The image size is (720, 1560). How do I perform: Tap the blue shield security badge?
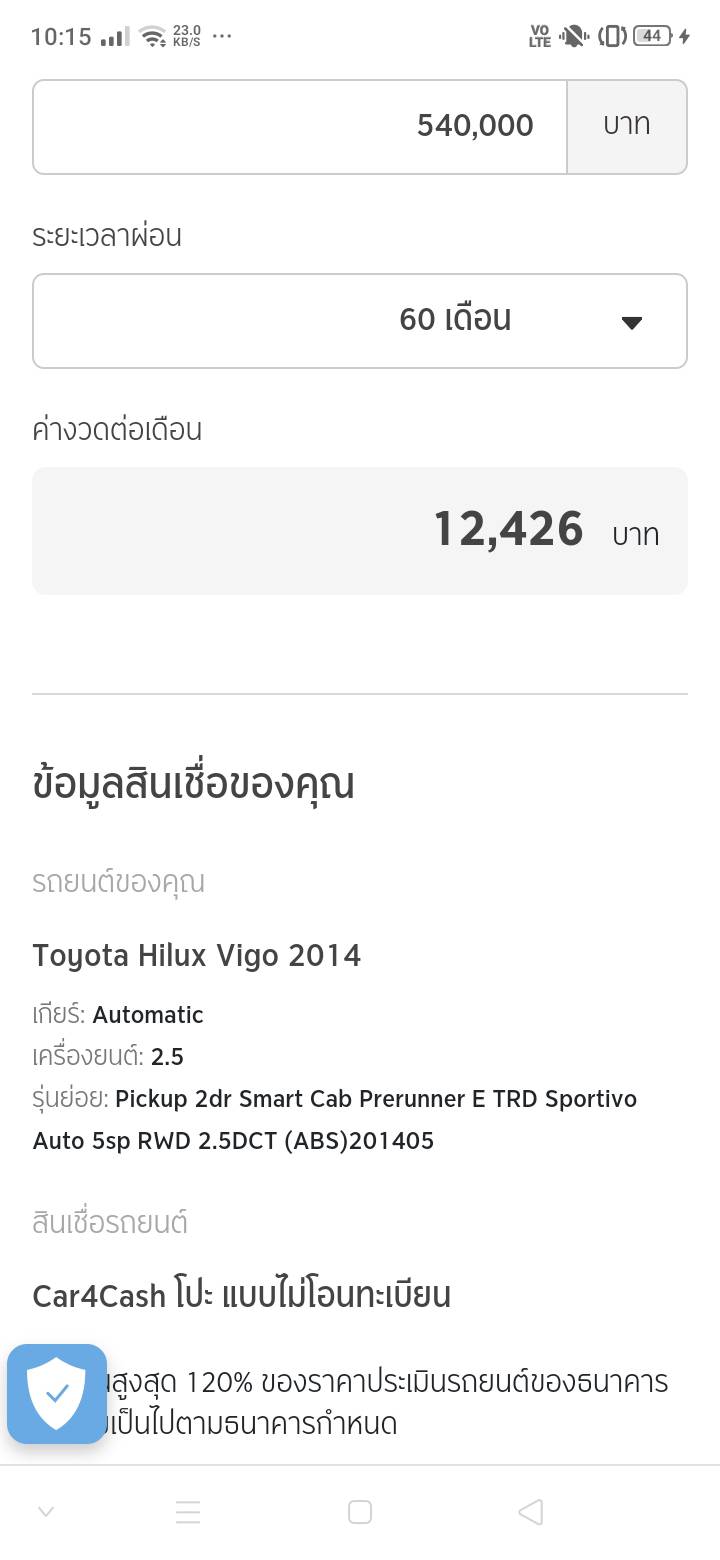click(57, 1393)
